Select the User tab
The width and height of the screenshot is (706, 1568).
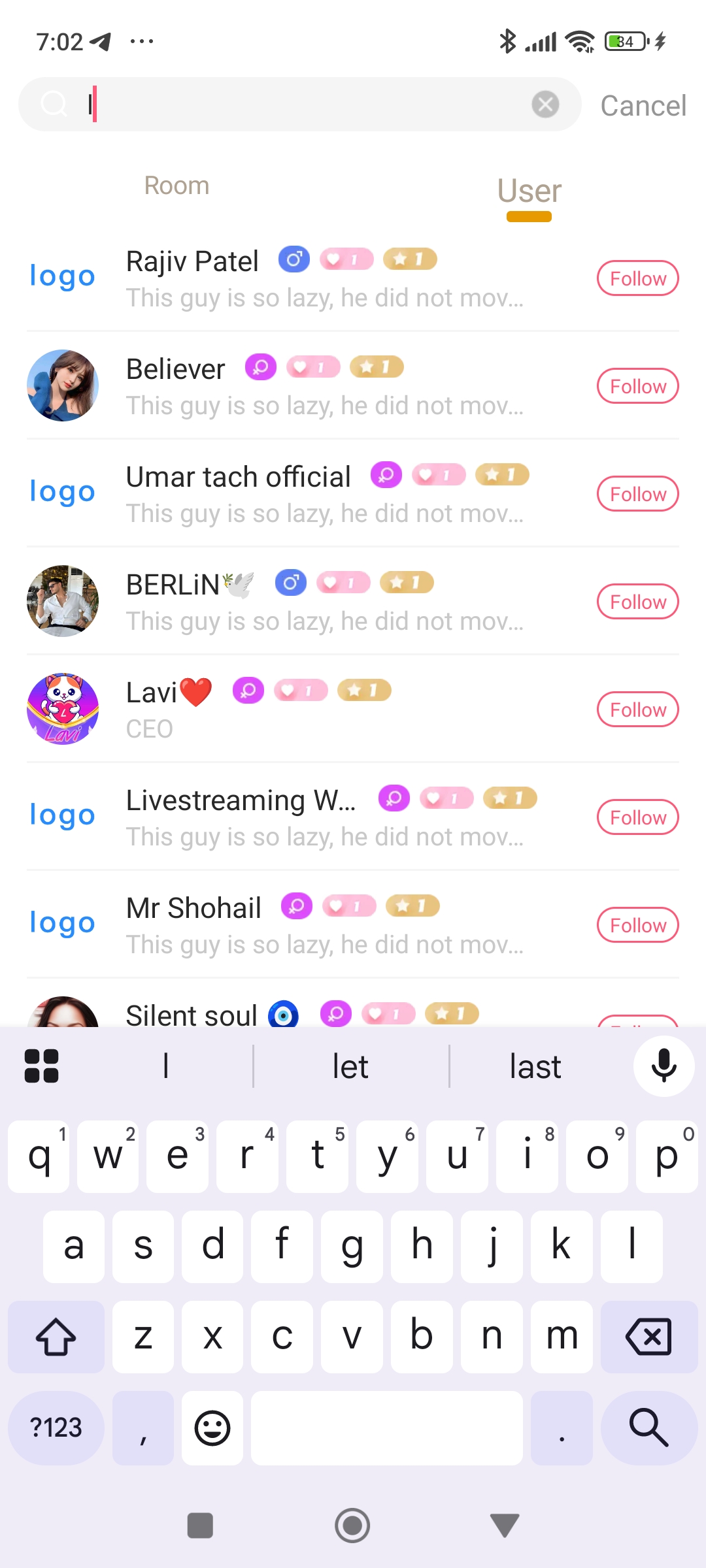529,191
